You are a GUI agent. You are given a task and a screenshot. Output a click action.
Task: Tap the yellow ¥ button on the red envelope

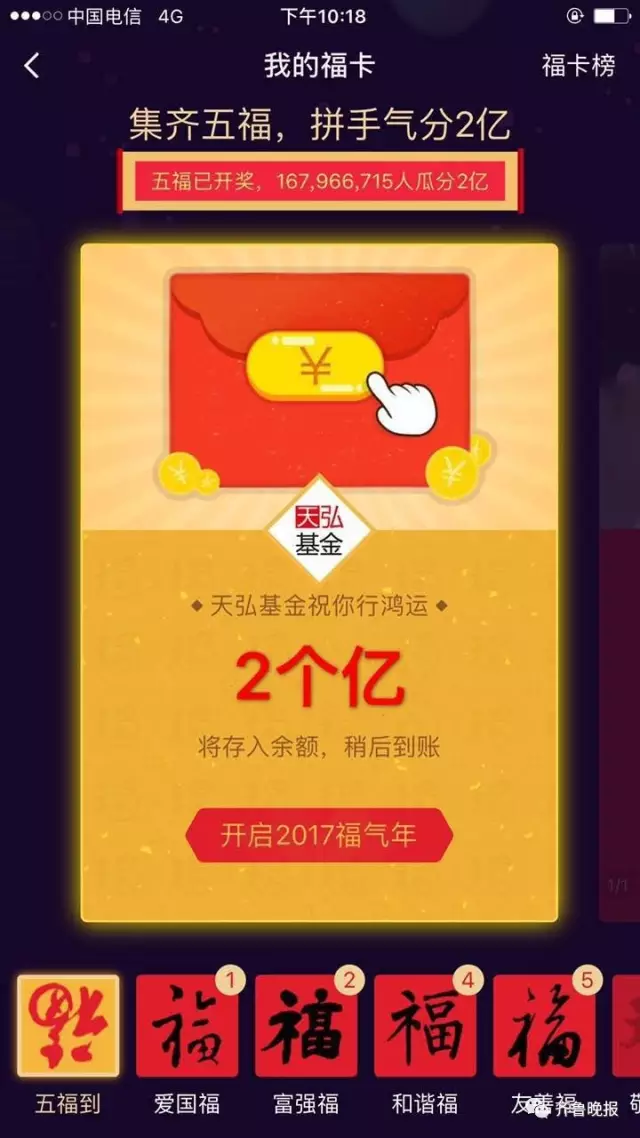tap(315, 367)
